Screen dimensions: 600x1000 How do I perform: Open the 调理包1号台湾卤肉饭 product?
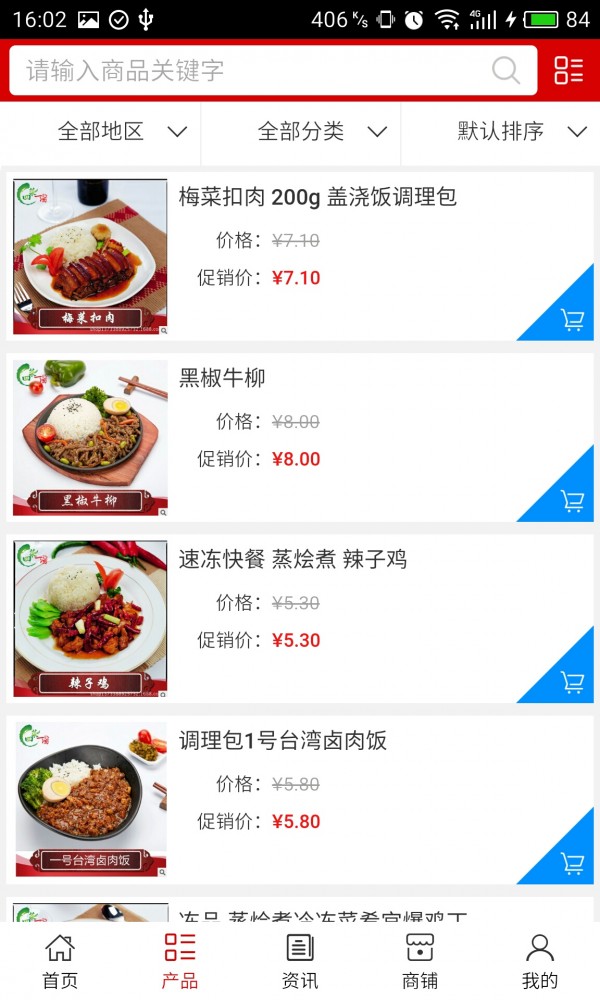tap(282, 740)
